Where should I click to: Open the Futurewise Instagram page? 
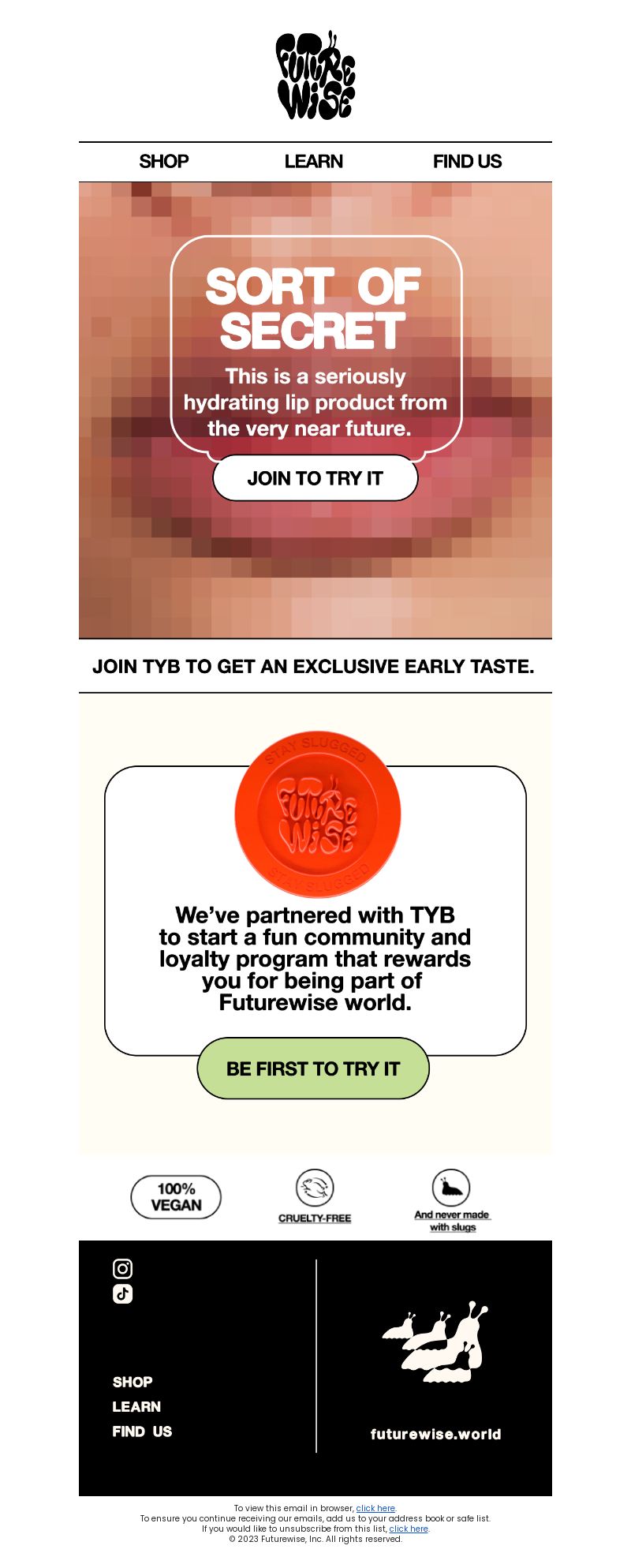(123, 1268)
